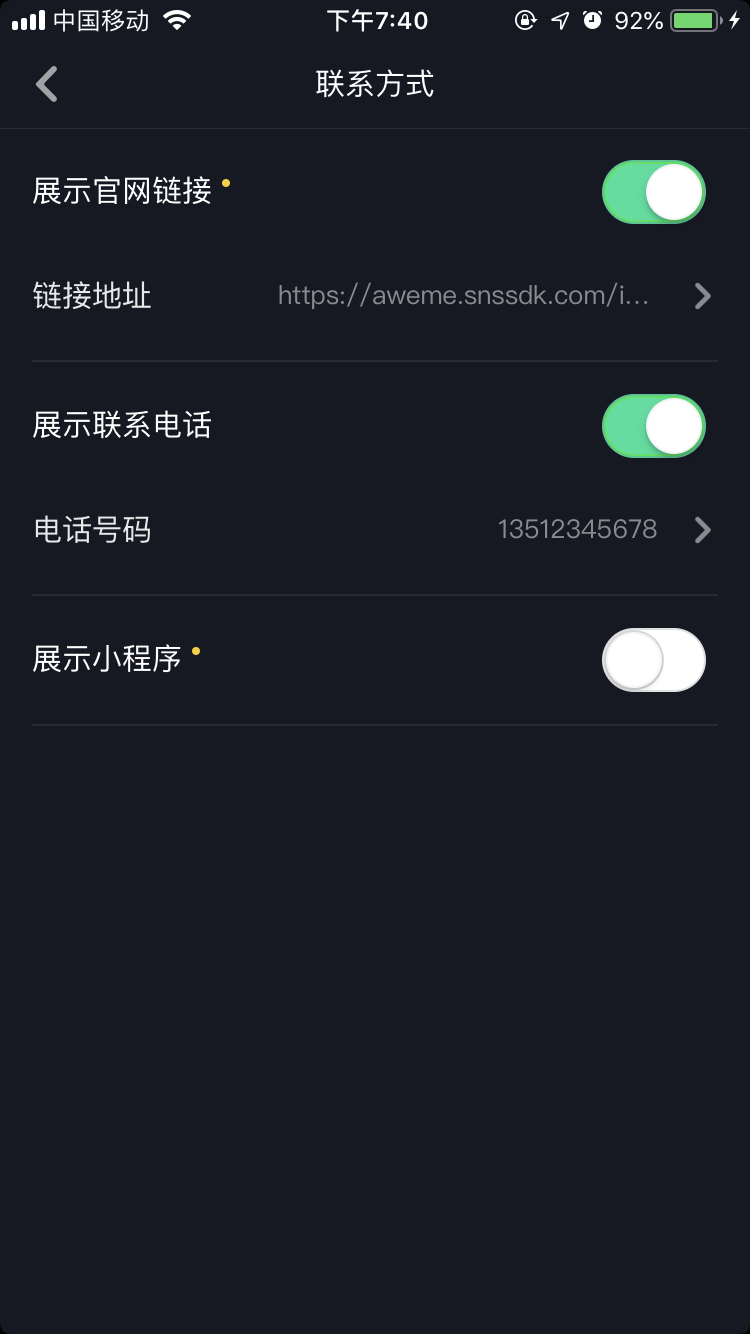
Task: Tap the cellular signal bars icon
Action: point(27,19)
